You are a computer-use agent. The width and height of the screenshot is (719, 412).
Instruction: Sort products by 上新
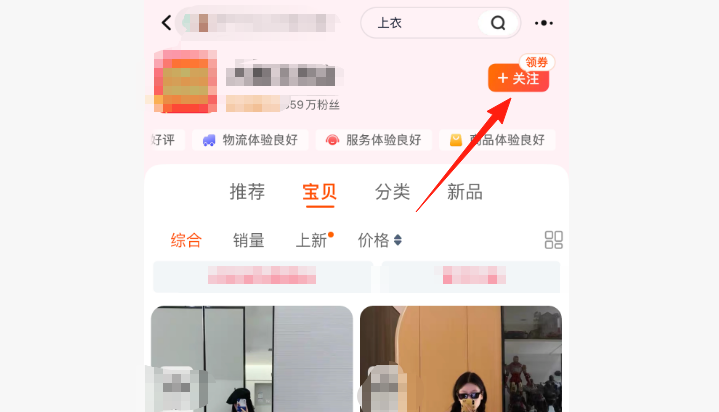pyautogui.click(x=312, y=240)
